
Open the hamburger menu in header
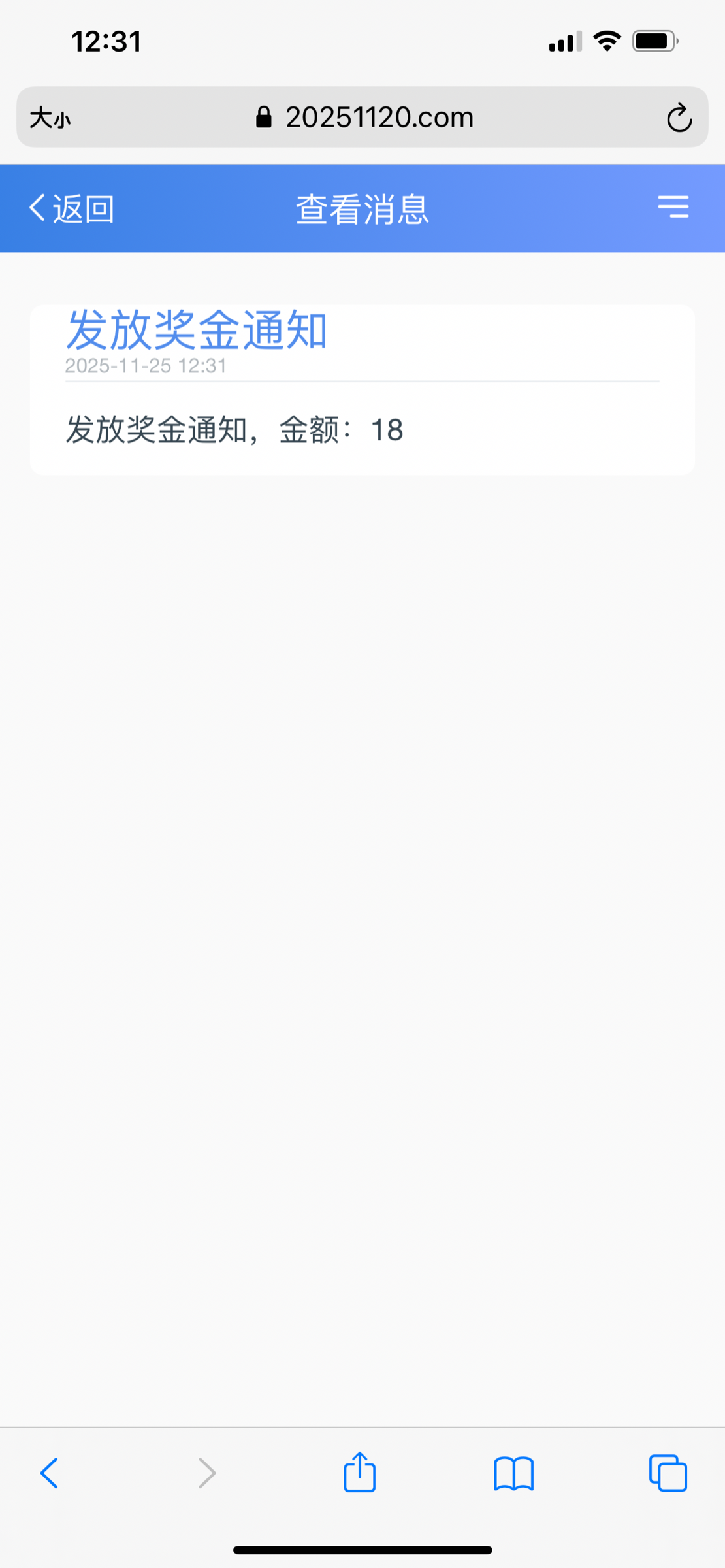pyautogui.click(x=673, y=207)
